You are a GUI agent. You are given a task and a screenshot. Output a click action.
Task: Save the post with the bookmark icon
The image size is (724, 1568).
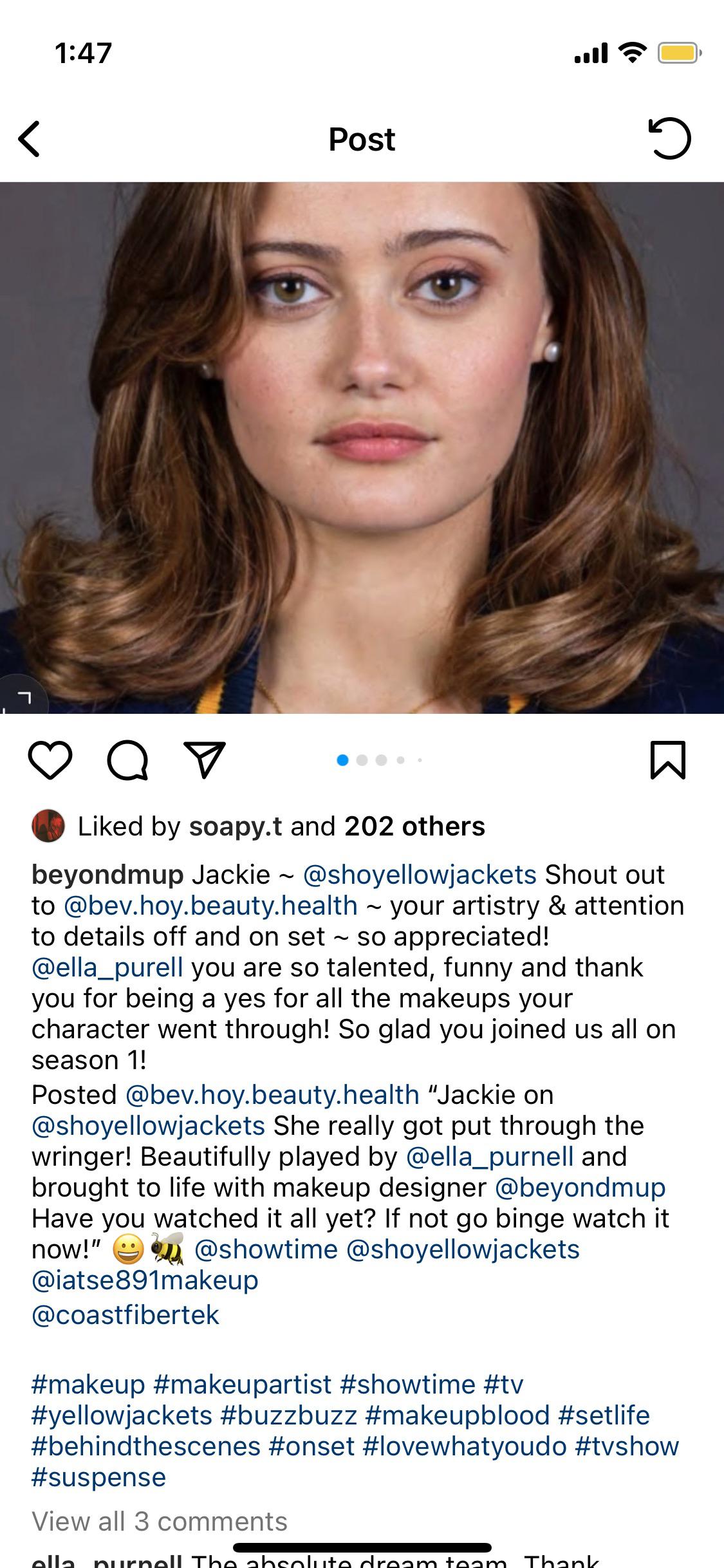pyautogui.click(x=668, y=760)
